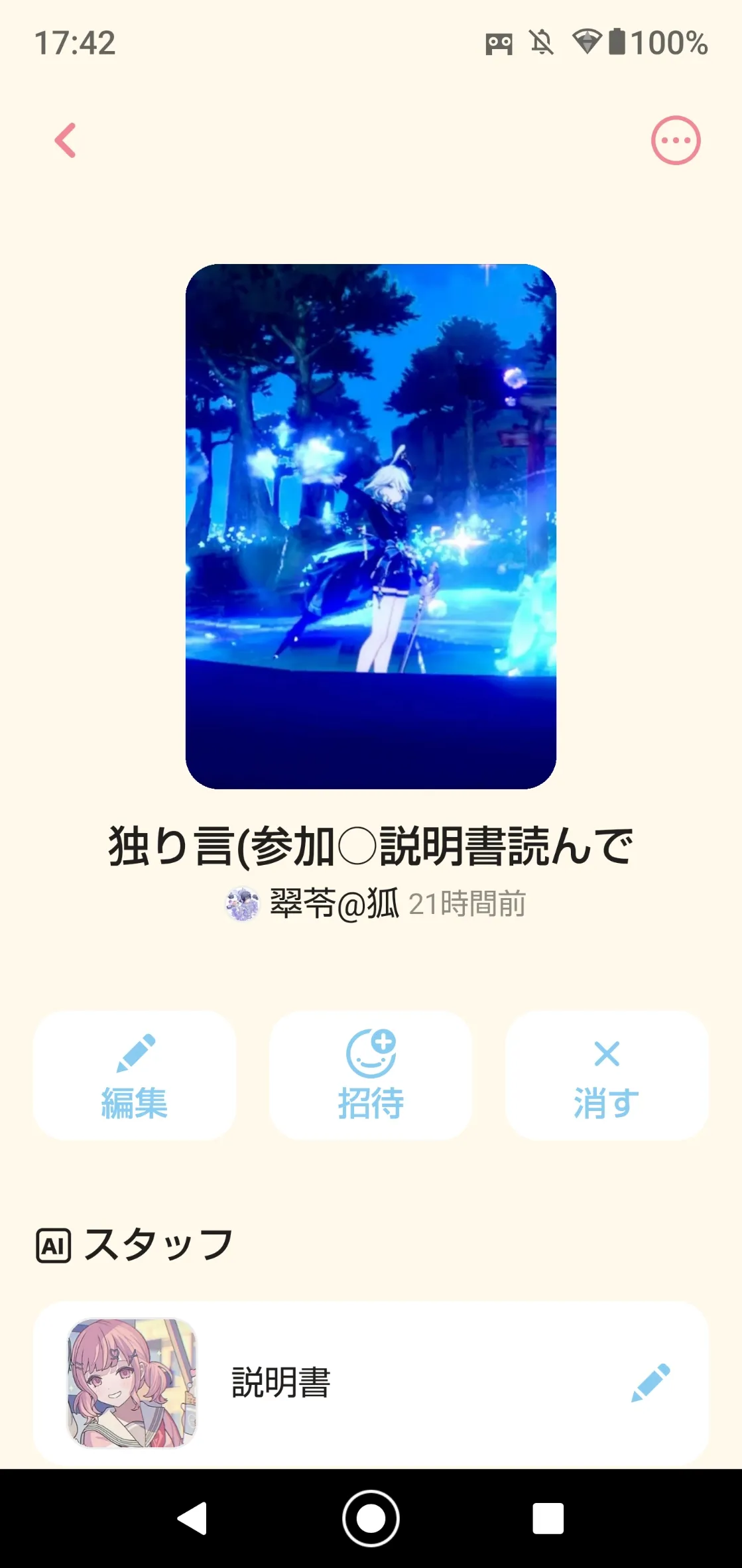Image resolution: width=742 pixels, height=1568 pixels.
Task: Delete the room with 消す
Action: coord(607,1076)
